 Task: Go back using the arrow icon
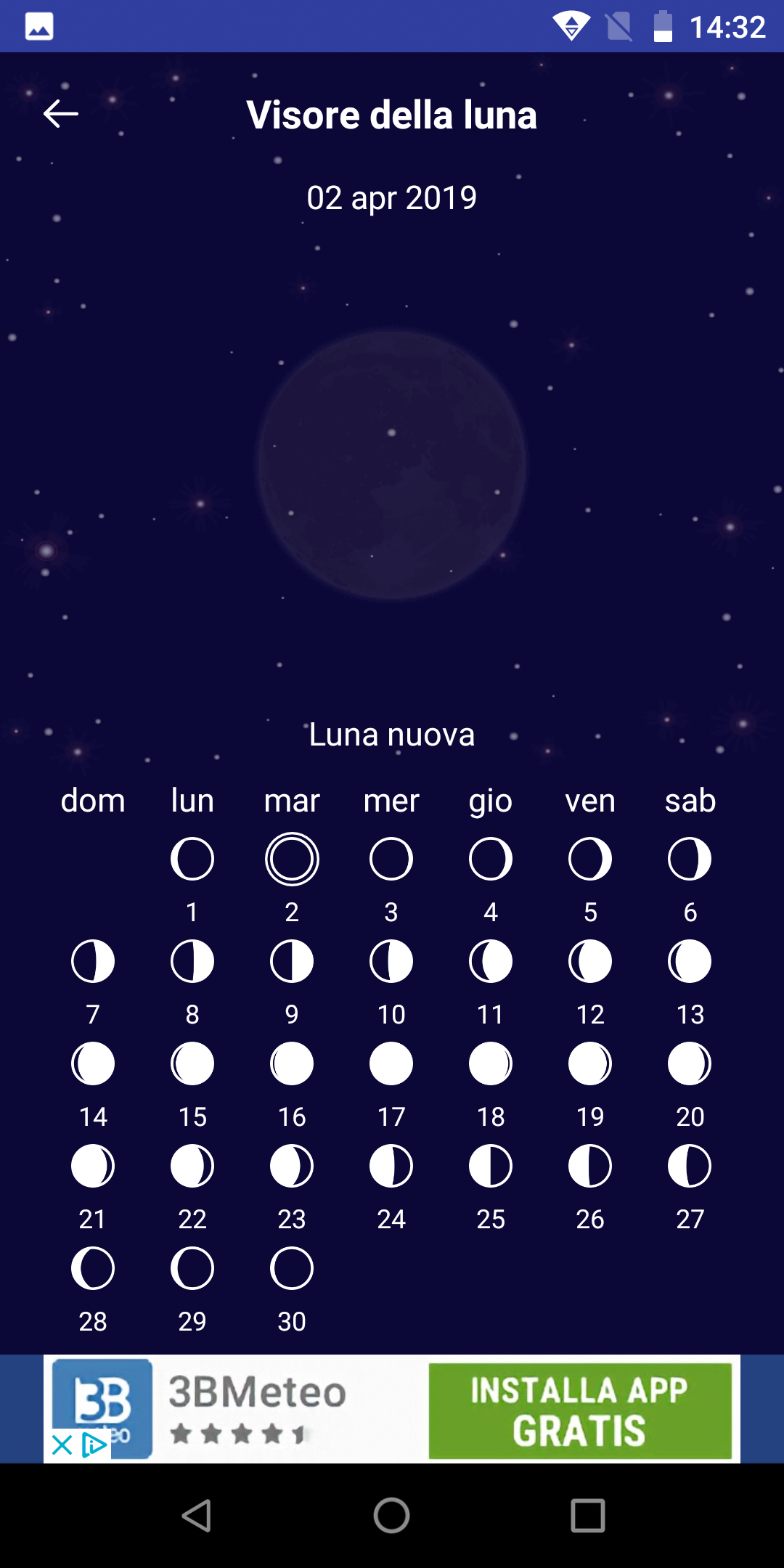coord(61,114)
